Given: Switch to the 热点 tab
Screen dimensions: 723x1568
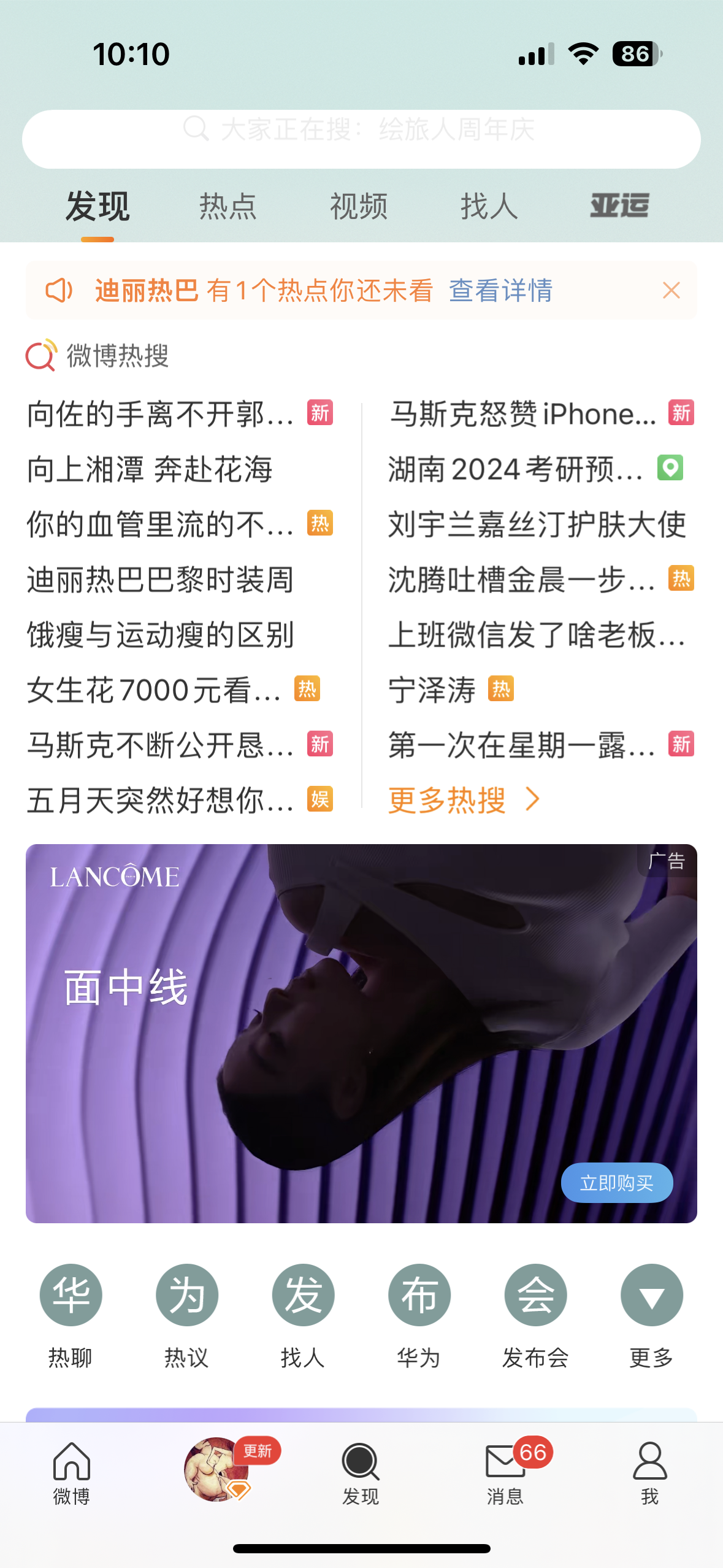Looking at the screenshot, I should click(228, 206).
